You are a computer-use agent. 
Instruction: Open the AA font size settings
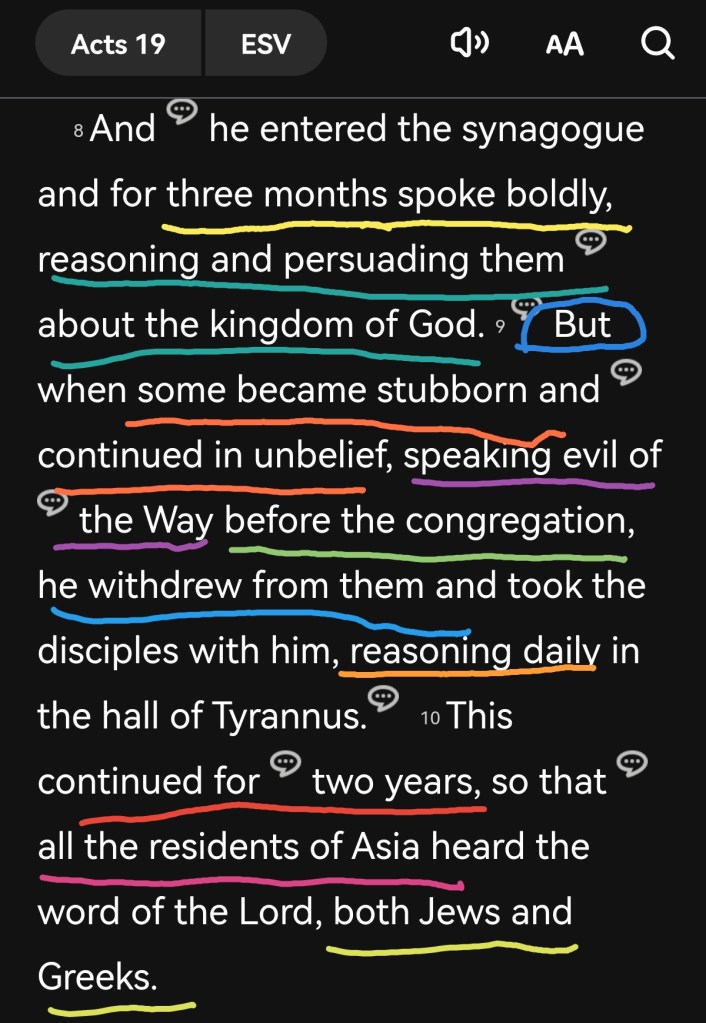point(564,44)
